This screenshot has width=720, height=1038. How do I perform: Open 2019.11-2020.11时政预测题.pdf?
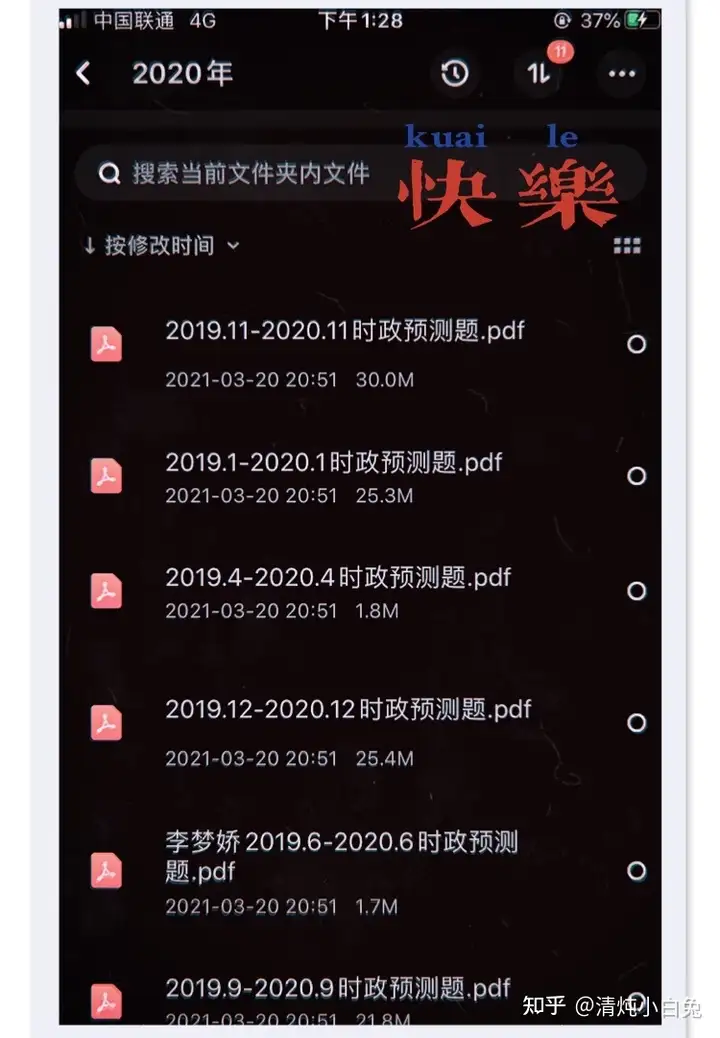[x=345, y=331]
